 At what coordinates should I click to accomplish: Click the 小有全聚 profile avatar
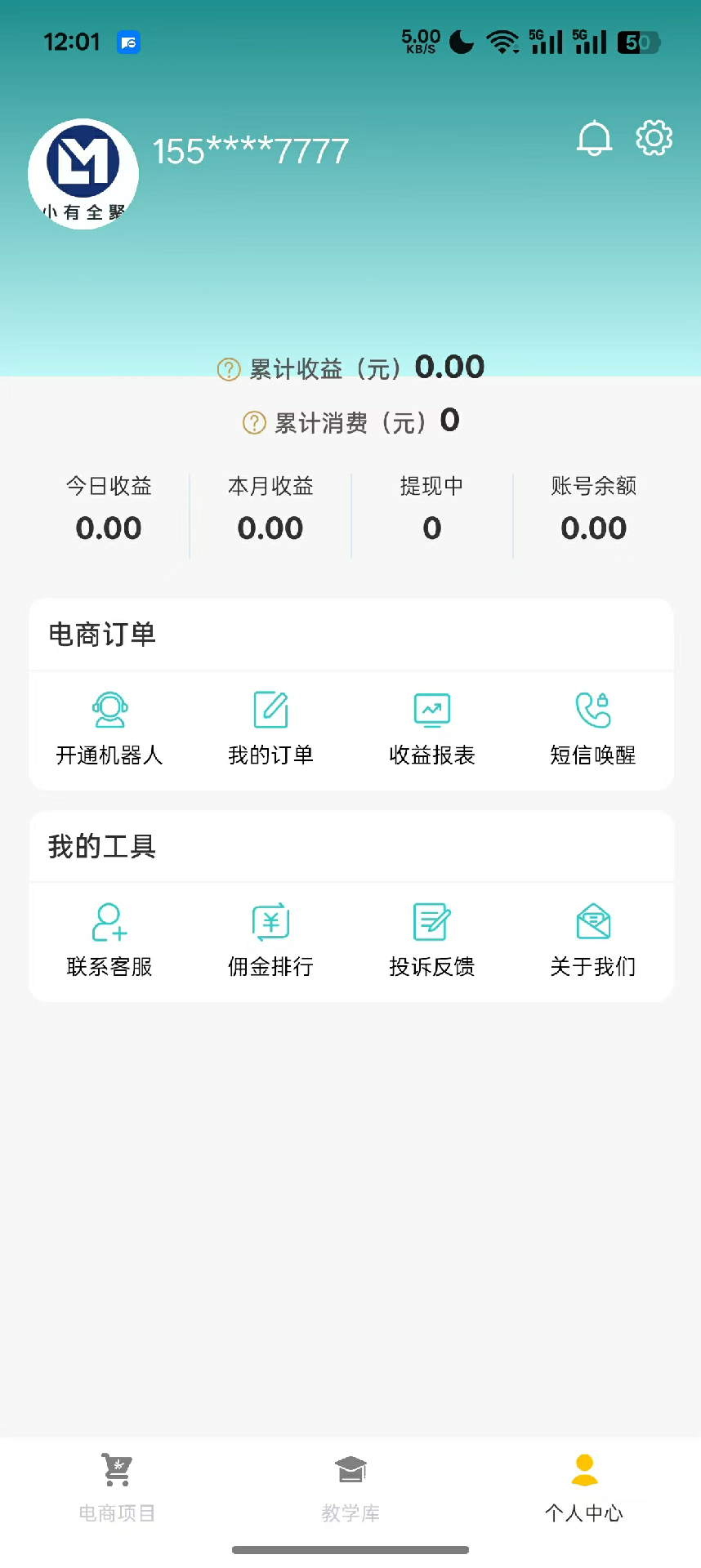(x=83, y=173)
